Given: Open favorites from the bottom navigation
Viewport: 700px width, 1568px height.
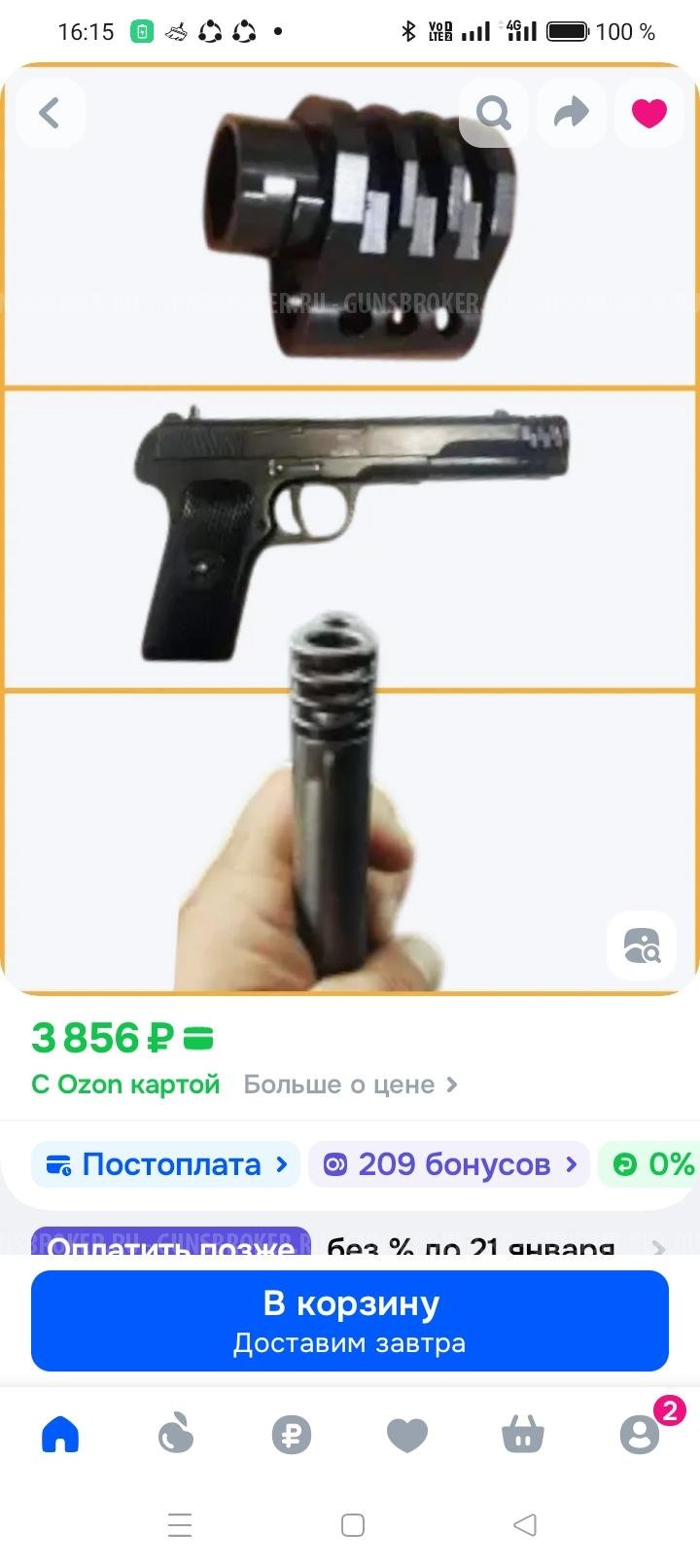Looking at the screenshot, I should tap(407, 1433).
